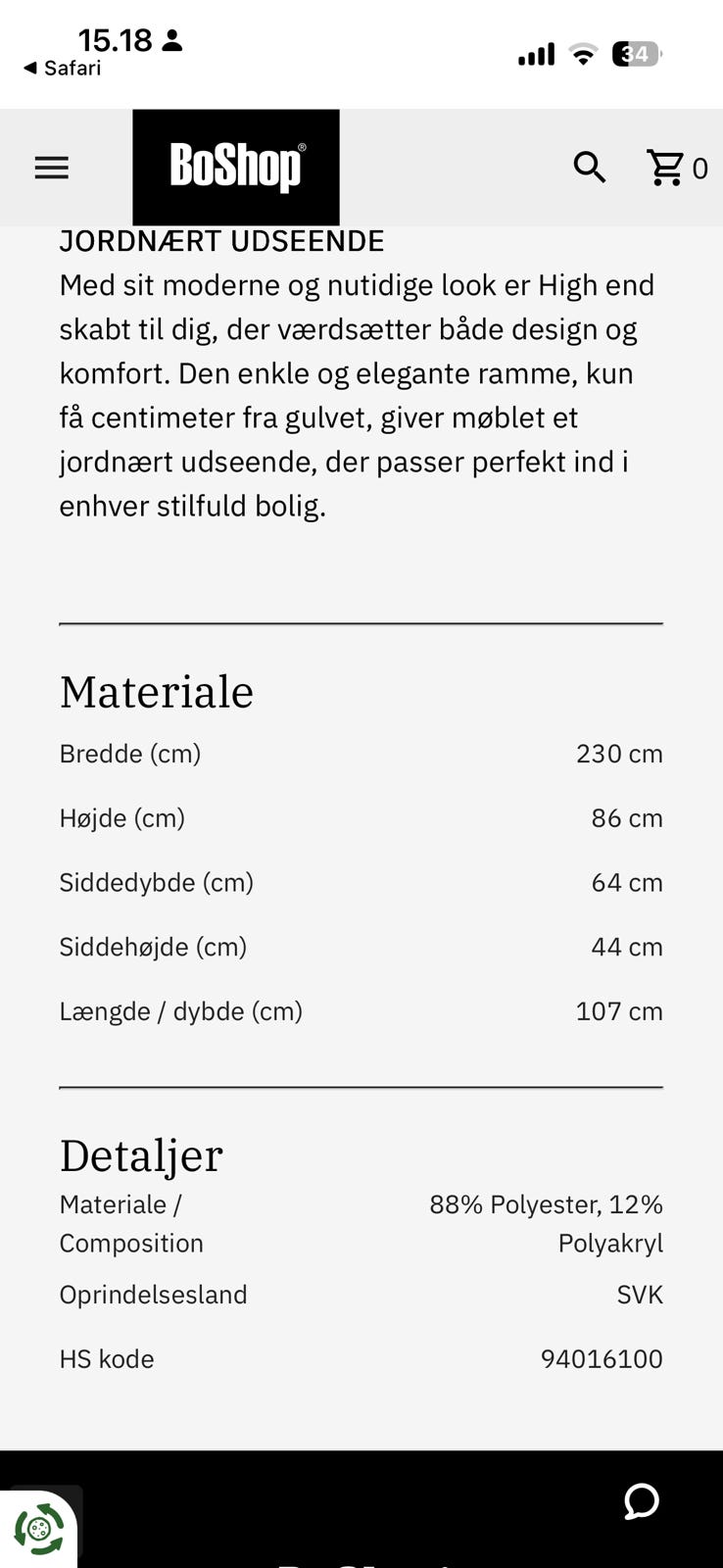The width and height of the screenshot is (723, 1568).
Task: Tap the Wi-Fi indicator in the status bar
Action: tap(583, 54)
